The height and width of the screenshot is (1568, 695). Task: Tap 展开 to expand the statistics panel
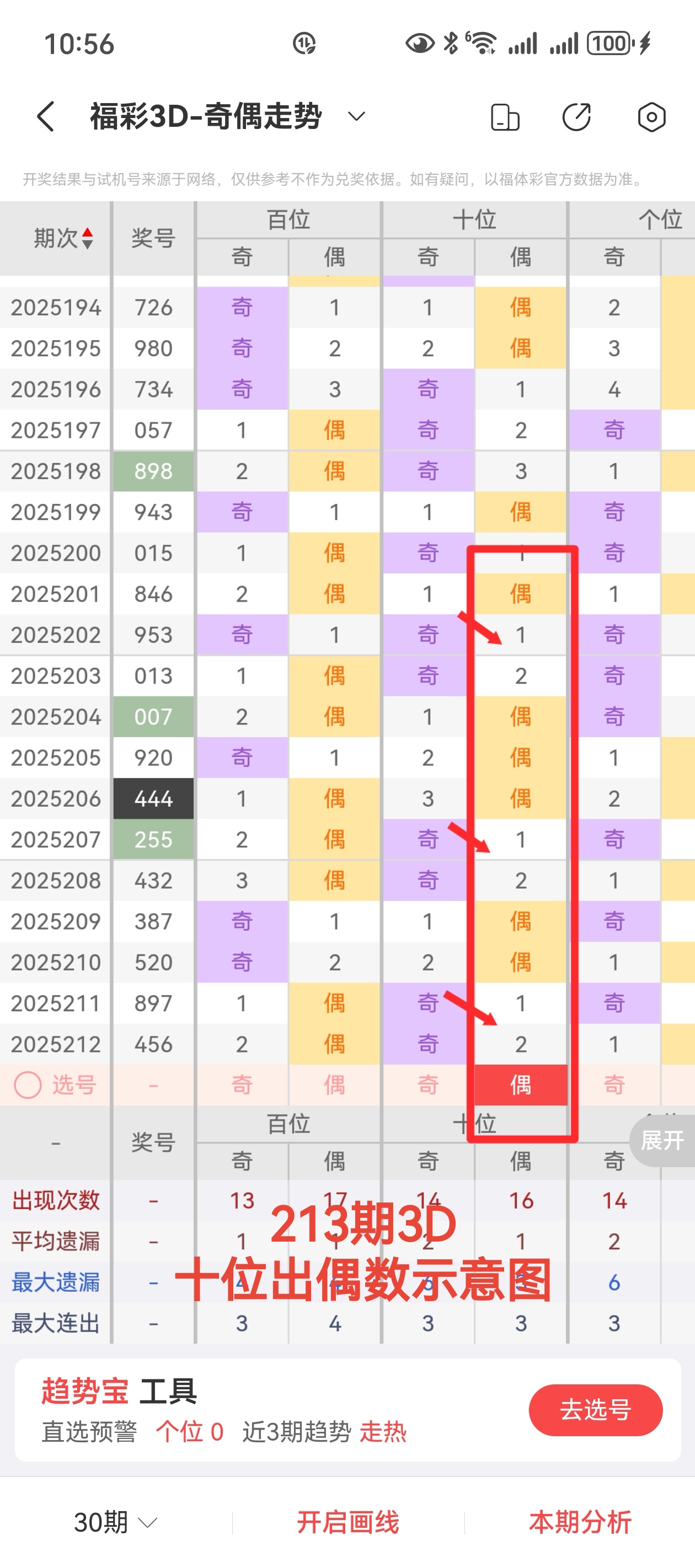coord(665,1140)
